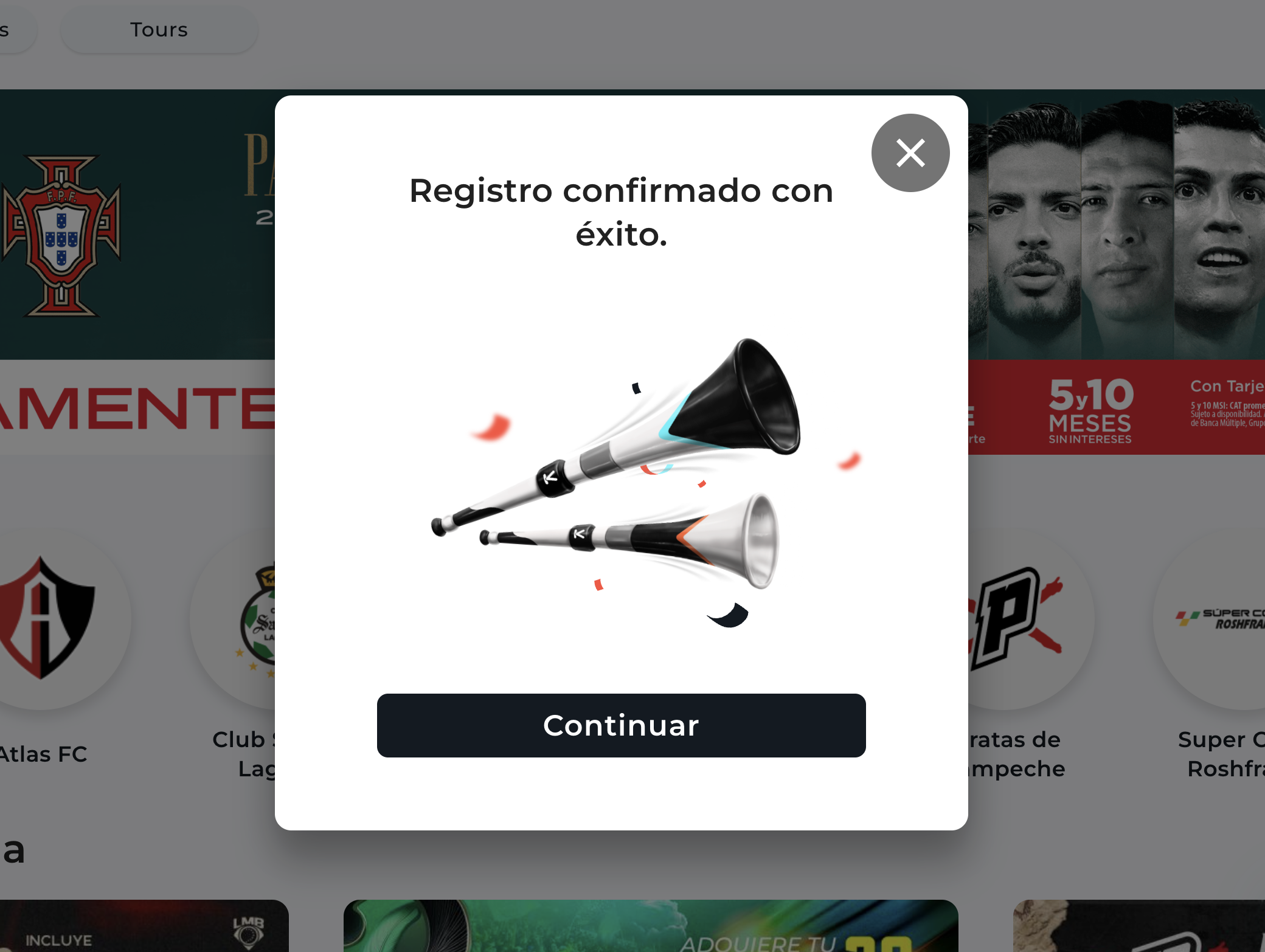Tap the Continuar button
Viewport: 1265px width, 952px height.
click(621, 725)
